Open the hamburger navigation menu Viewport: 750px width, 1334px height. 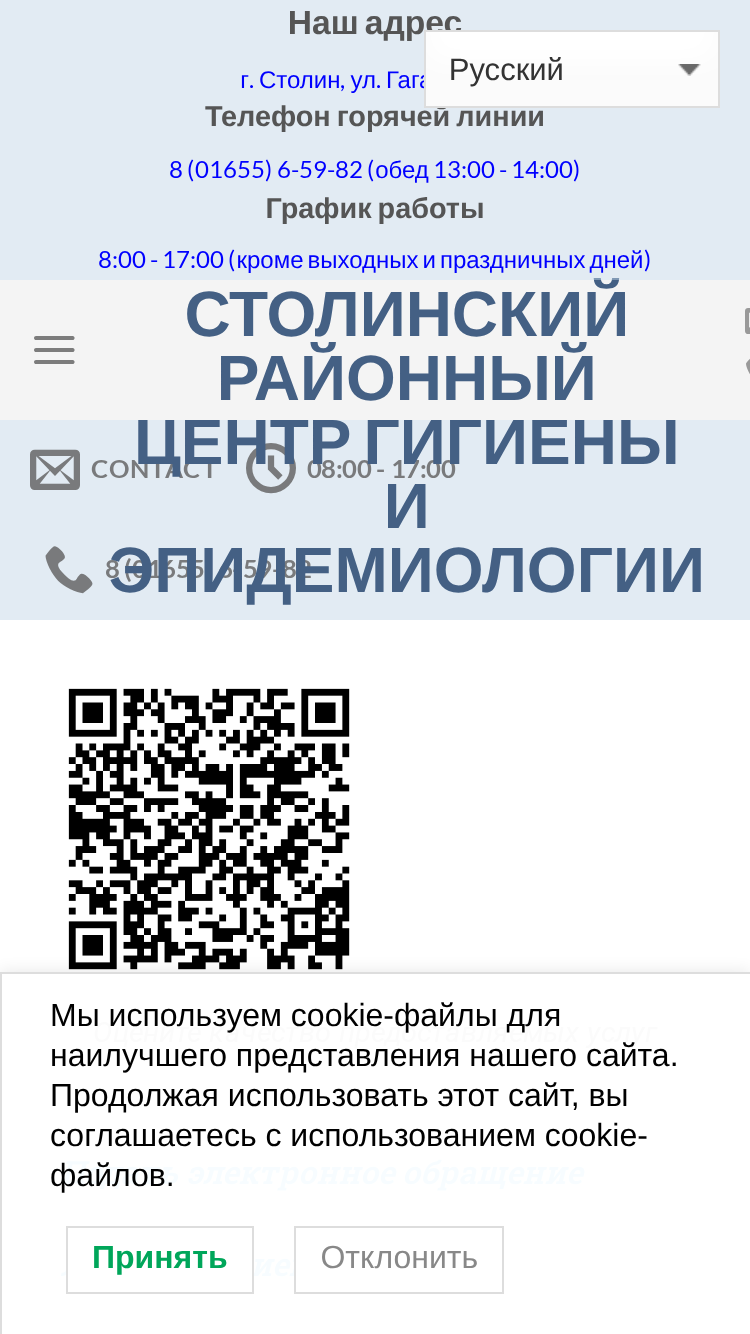click(54, 350)
